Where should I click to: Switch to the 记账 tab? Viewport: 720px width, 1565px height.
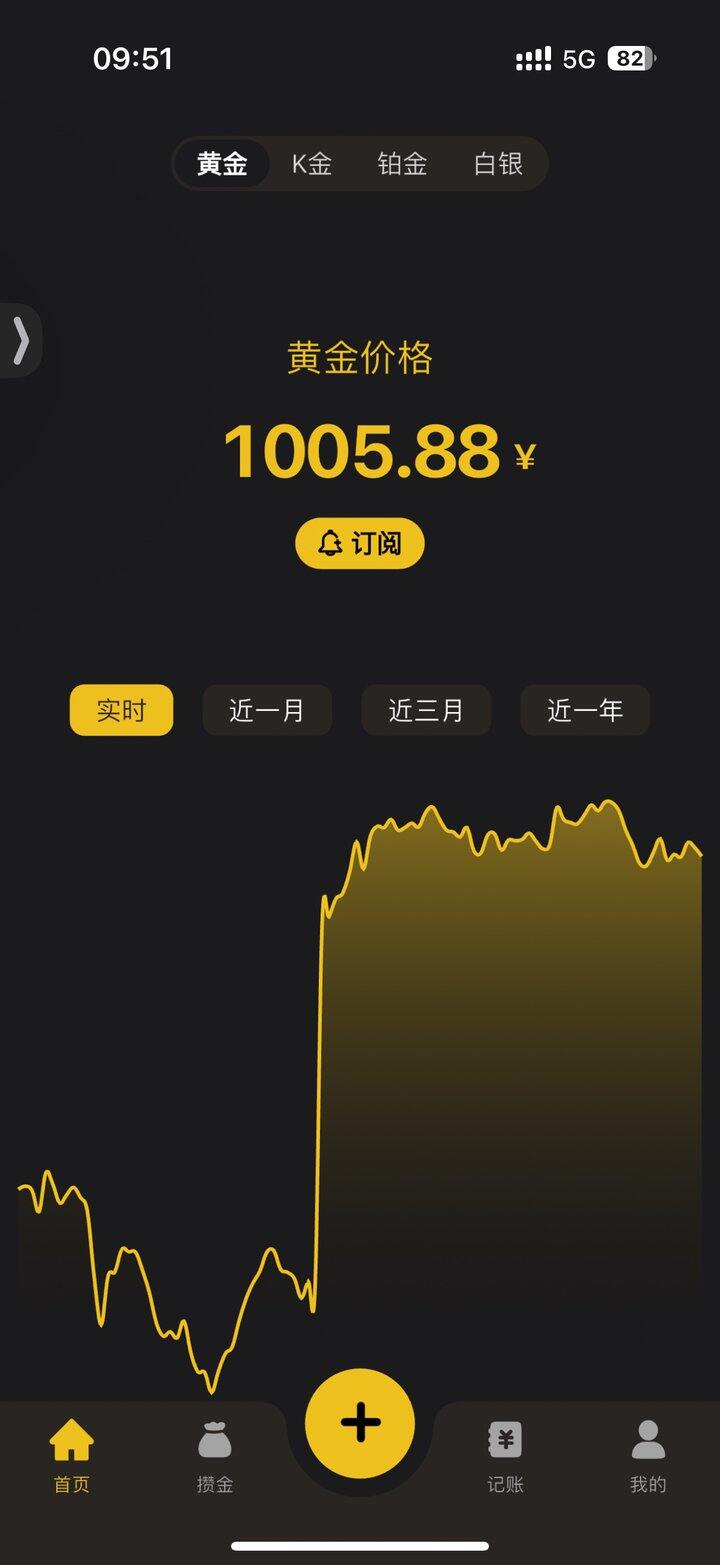(x=505, y=1455)
